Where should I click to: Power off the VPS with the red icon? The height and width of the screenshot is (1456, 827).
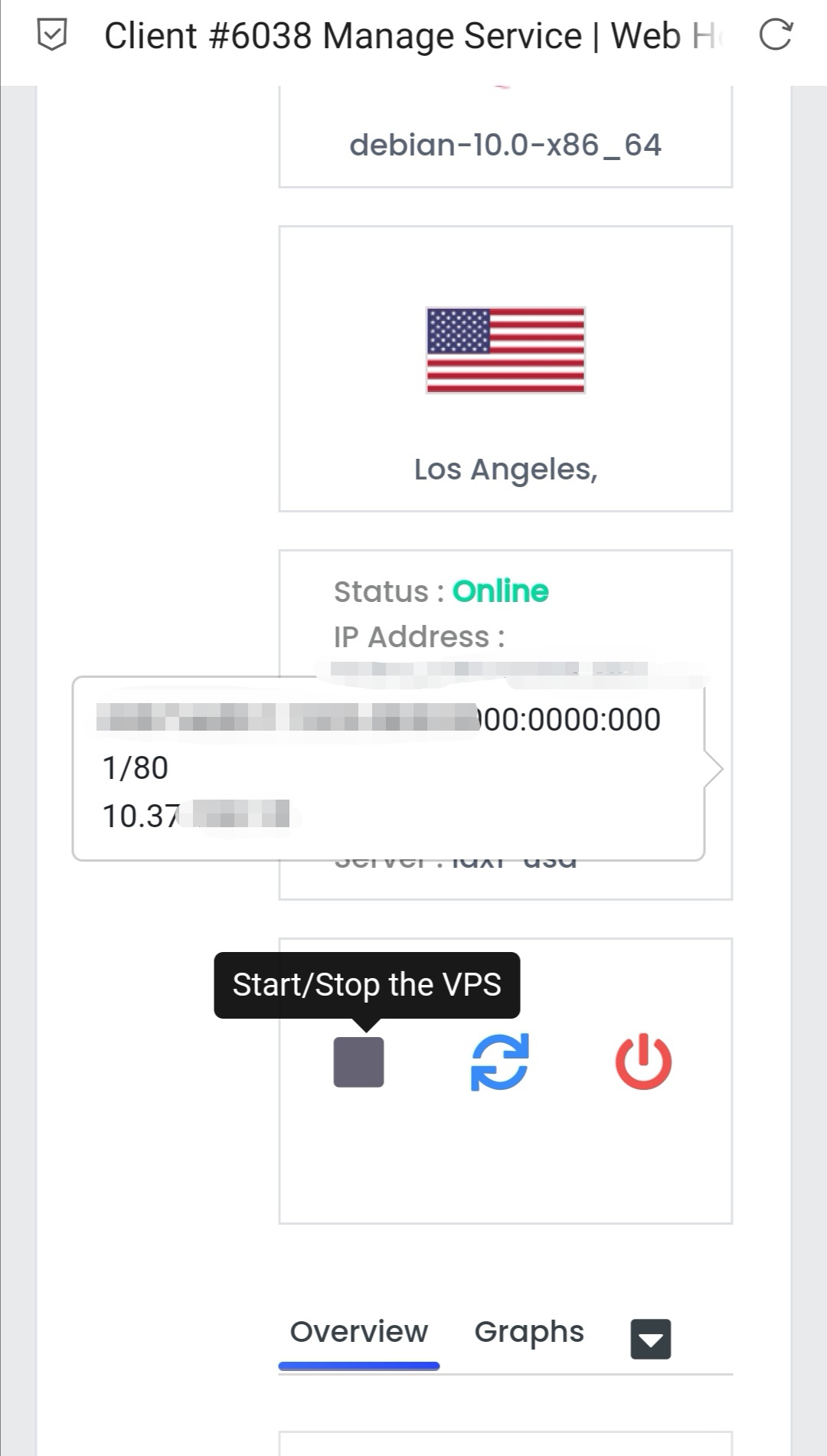643,1062
